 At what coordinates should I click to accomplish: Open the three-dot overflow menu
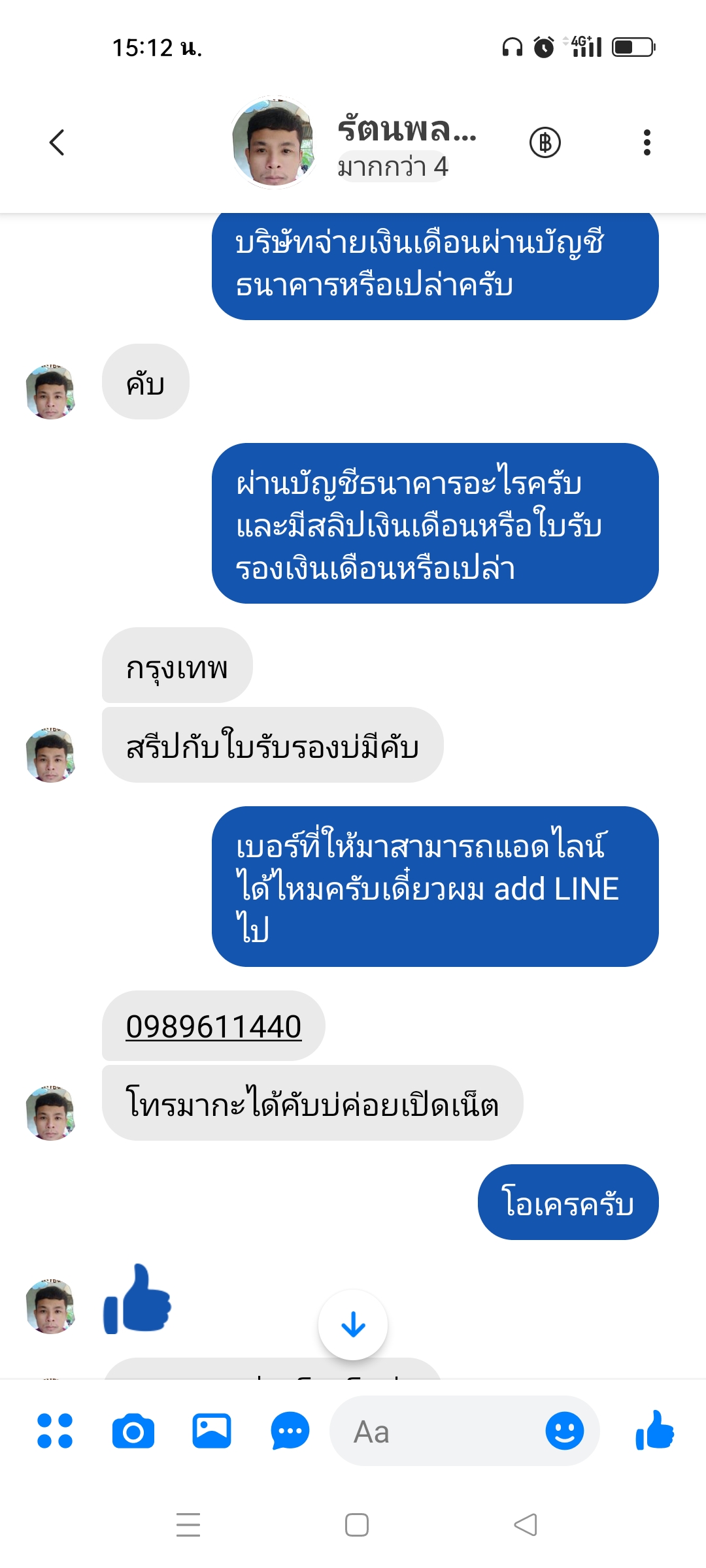click(647, 142)
